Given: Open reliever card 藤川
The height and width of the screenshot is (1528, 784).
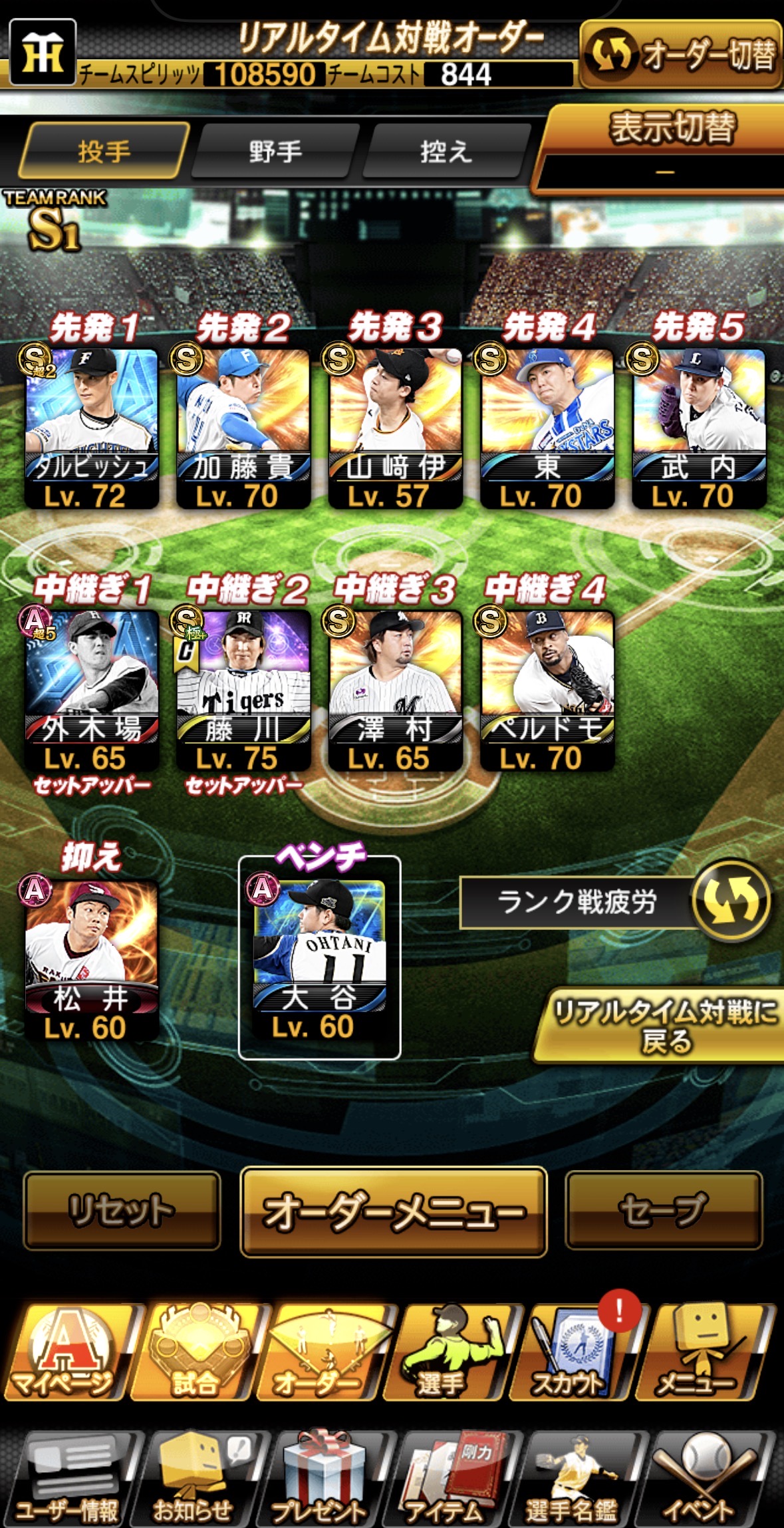Looking at the screenshot, I should [243, 690].
